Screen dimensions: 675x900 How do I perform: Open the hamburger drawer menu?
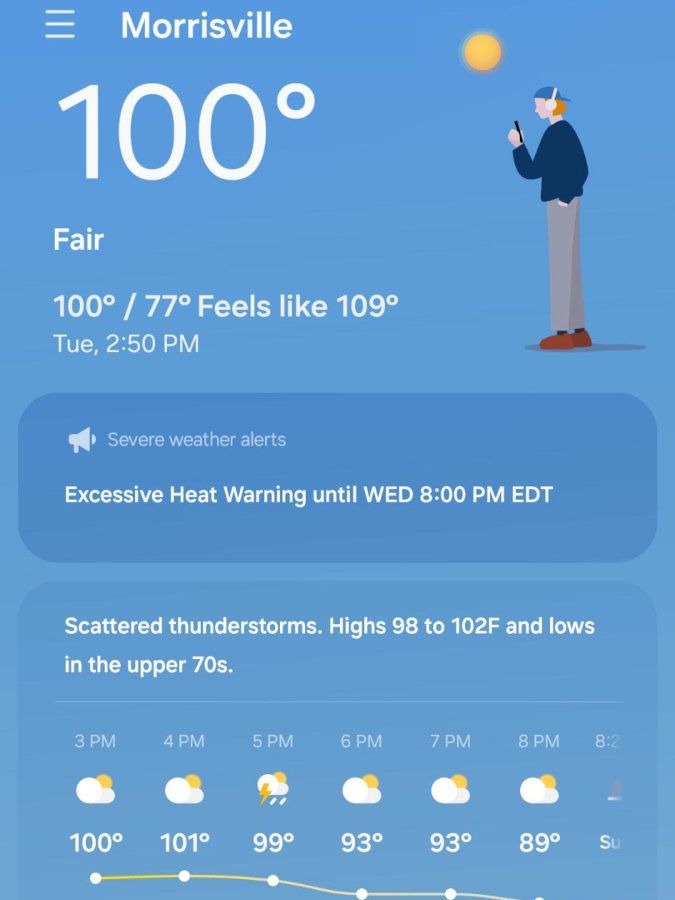pyautogui.click(x=60, y=25)
